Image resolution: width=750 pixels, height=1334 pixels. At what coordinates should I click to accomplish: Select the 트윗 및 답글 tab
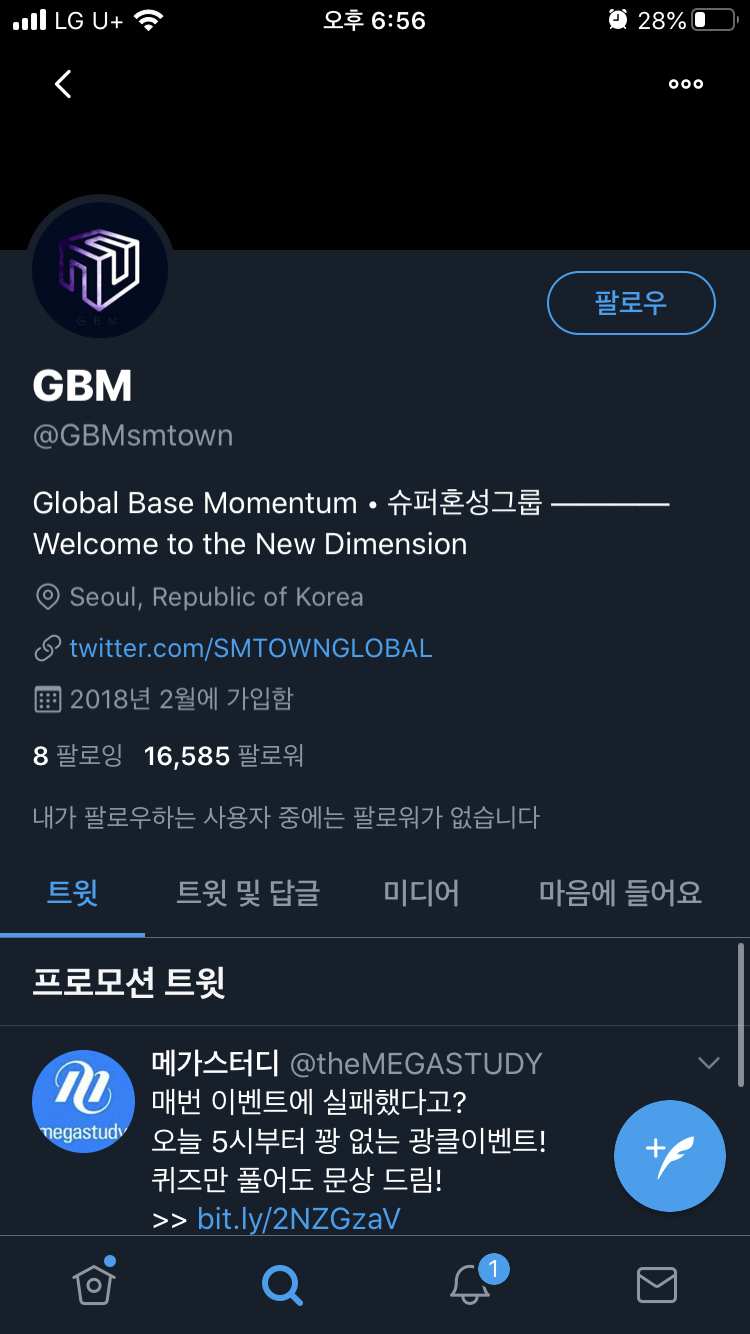[247, 894]
